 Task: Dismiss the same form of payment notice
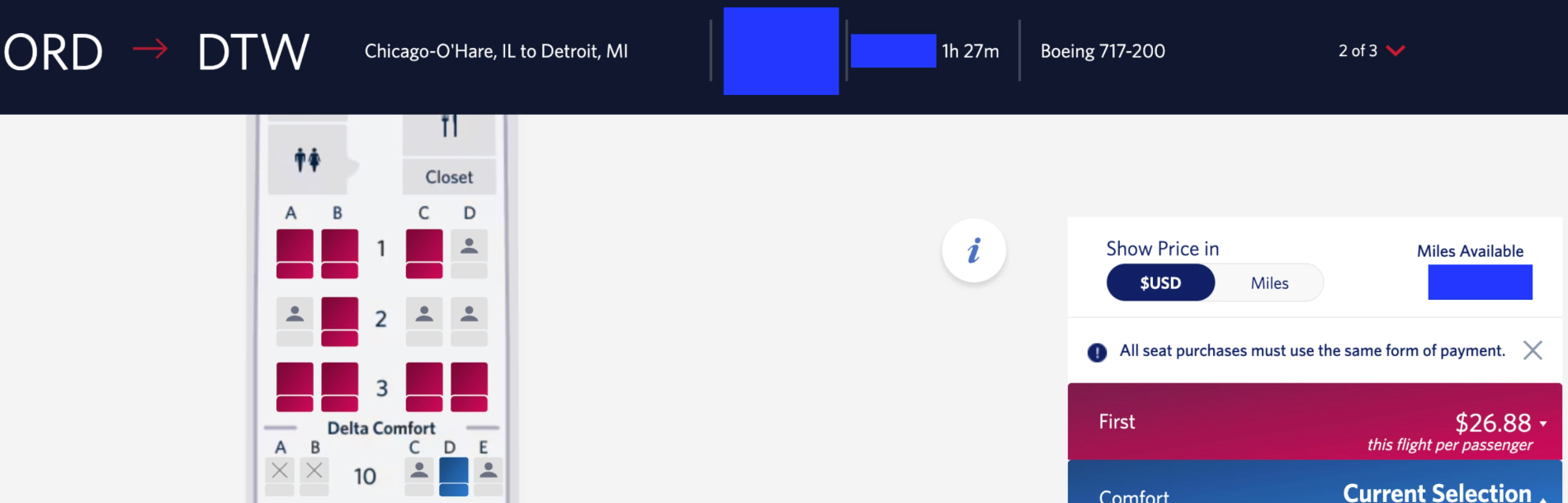tap(1533, 350)
